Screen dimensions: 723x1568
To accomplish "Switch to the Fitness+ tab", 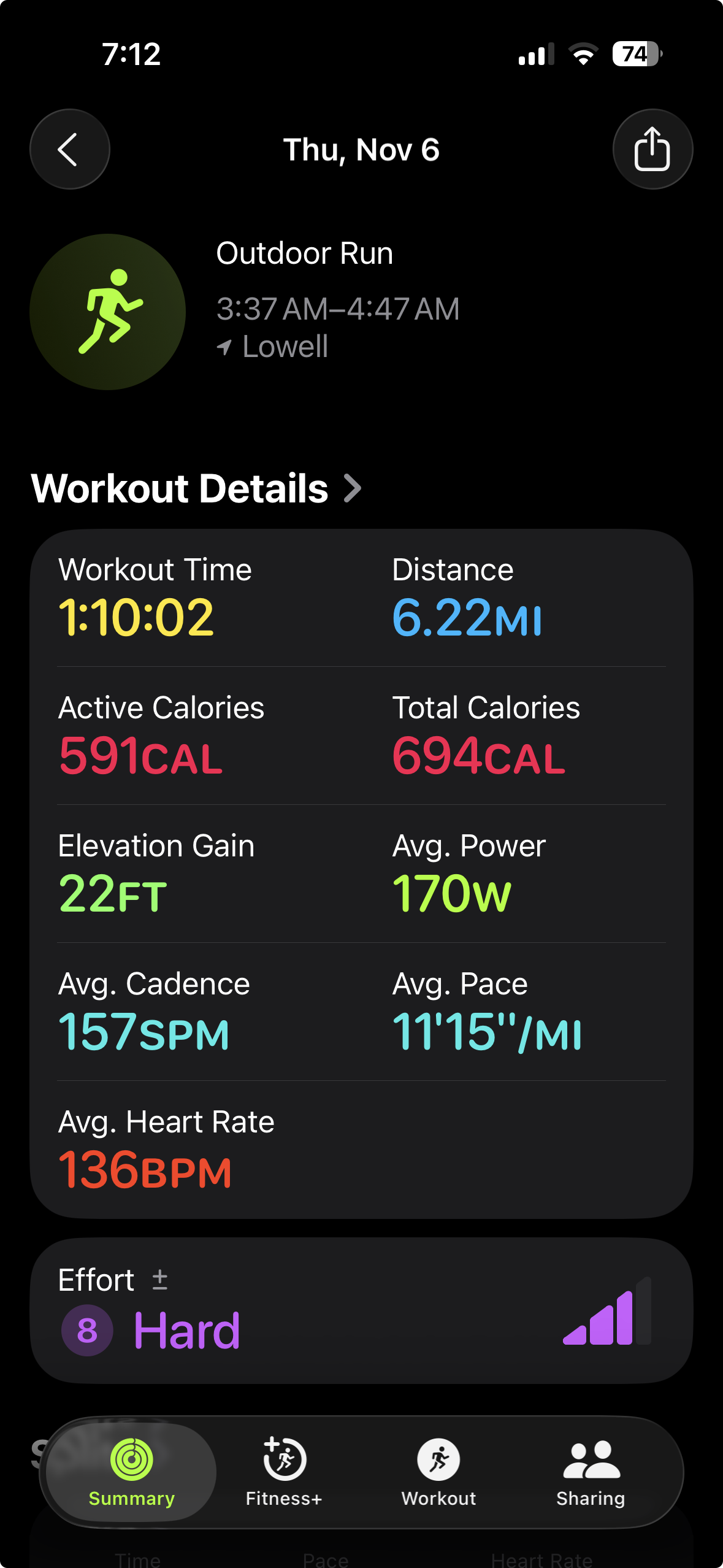I will coord(284,1471).
